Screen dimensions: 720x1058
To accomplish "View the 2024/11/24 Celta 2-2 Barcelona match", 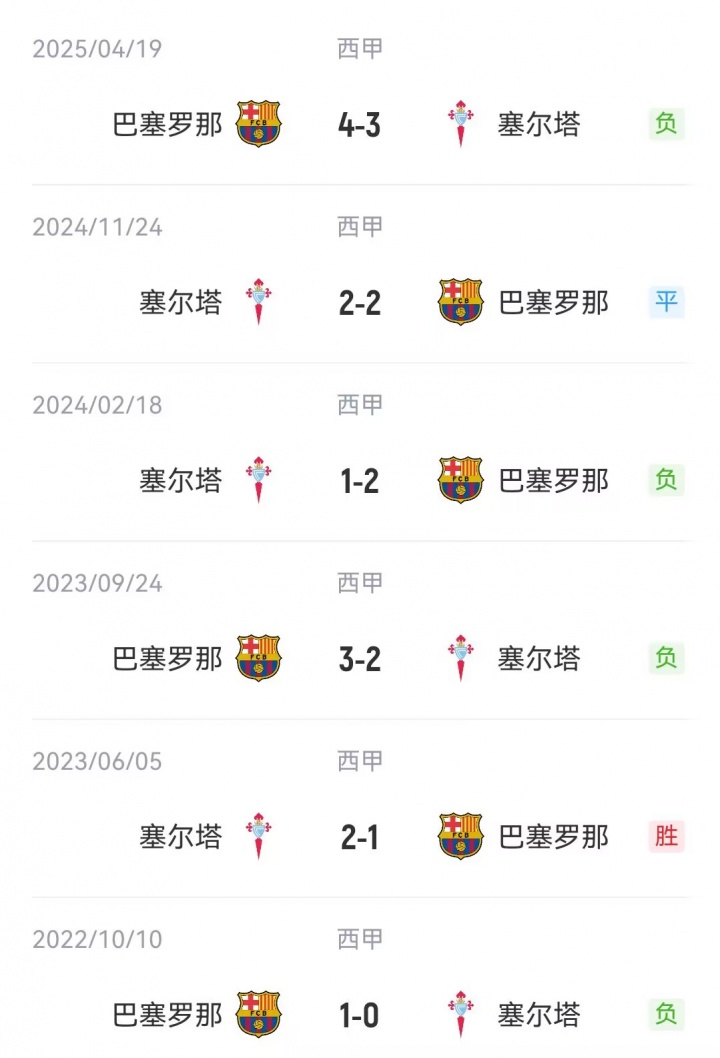I will tap(360, 302).
